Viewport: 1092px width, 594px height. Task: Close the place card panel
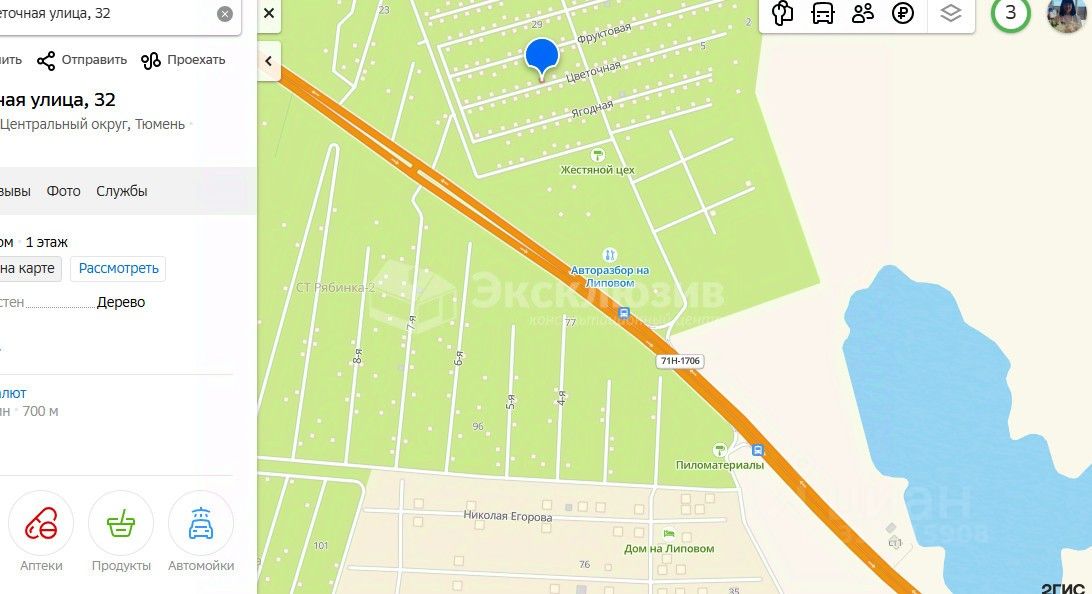coord(269,14)
